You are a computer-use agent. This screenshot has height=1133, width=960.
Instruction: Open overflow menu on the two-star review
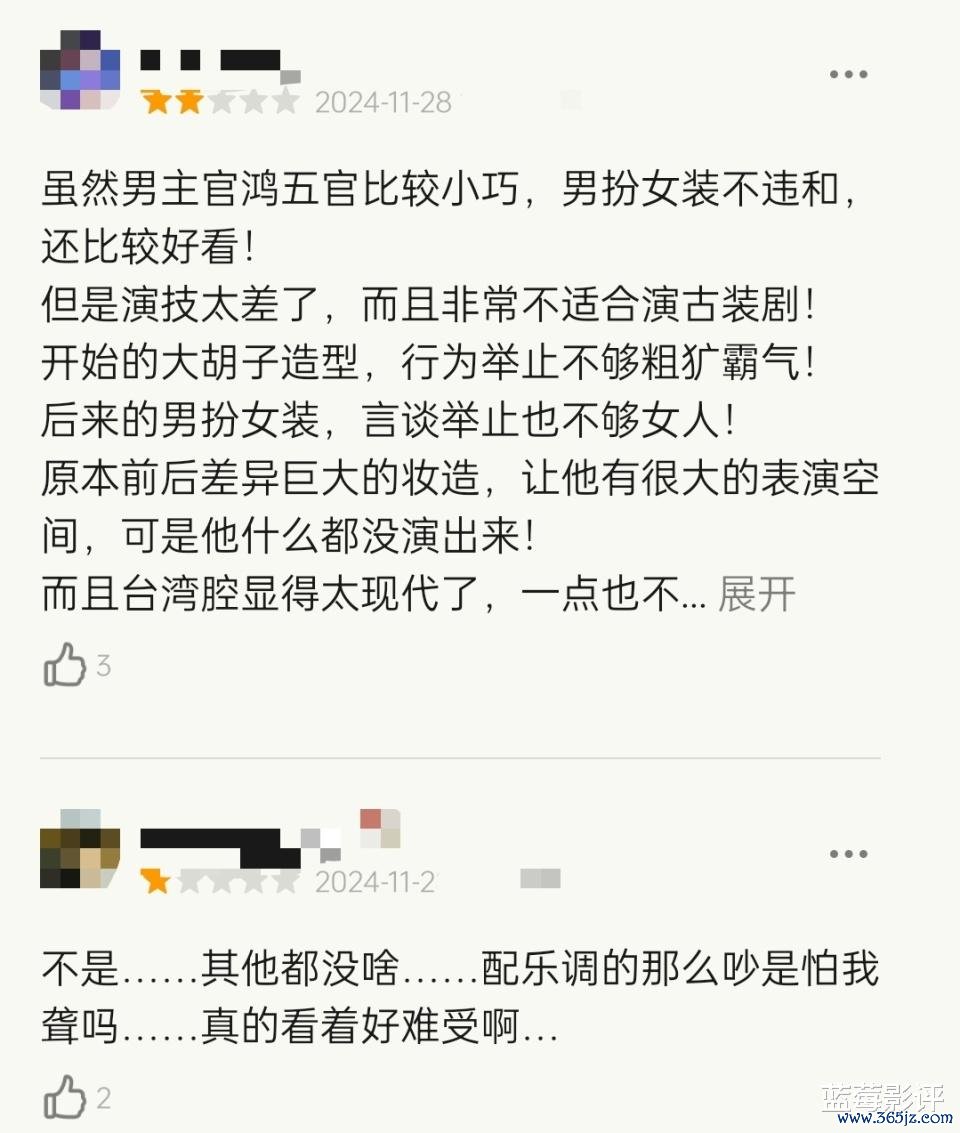[848, 74]
